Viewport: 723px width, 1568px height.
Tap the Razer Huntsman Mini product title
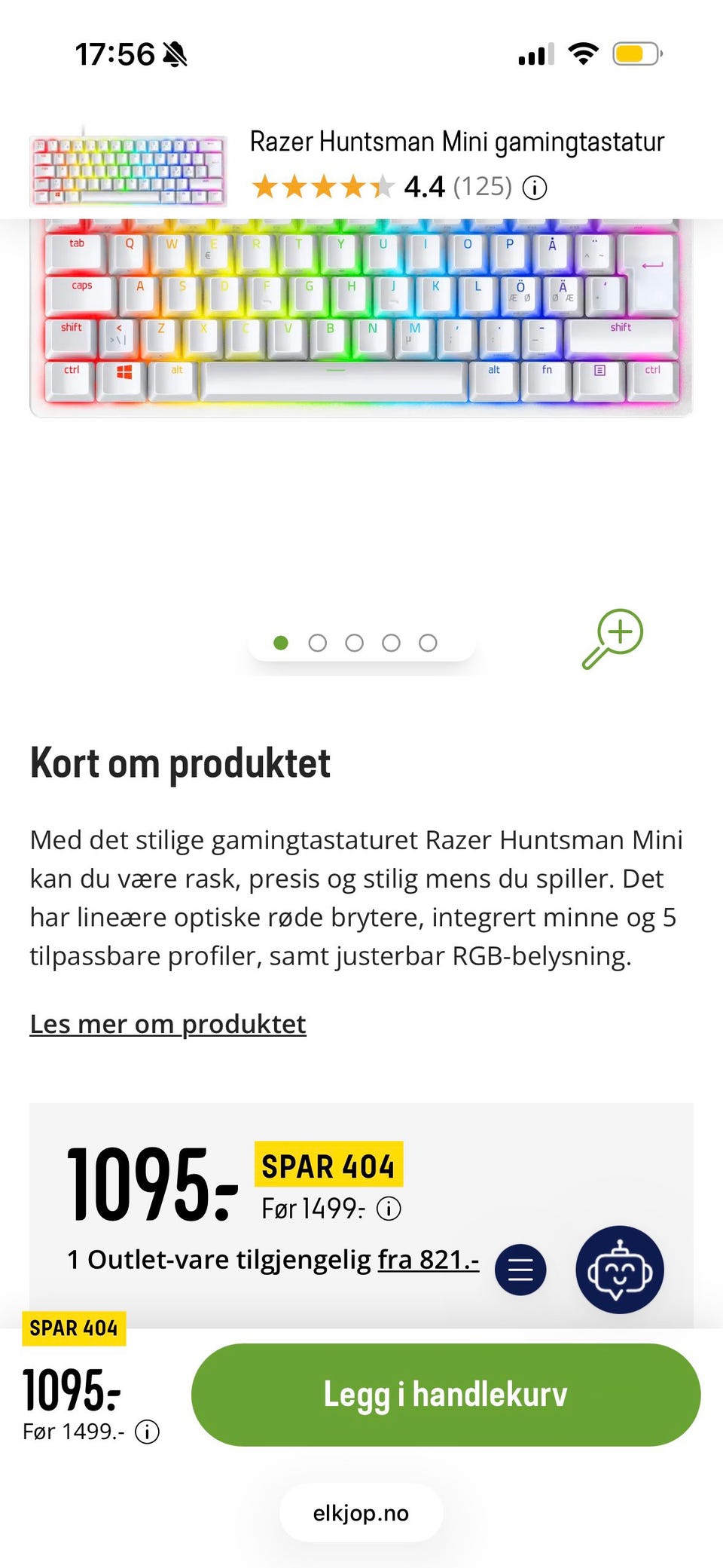click(x=456, y=142)
